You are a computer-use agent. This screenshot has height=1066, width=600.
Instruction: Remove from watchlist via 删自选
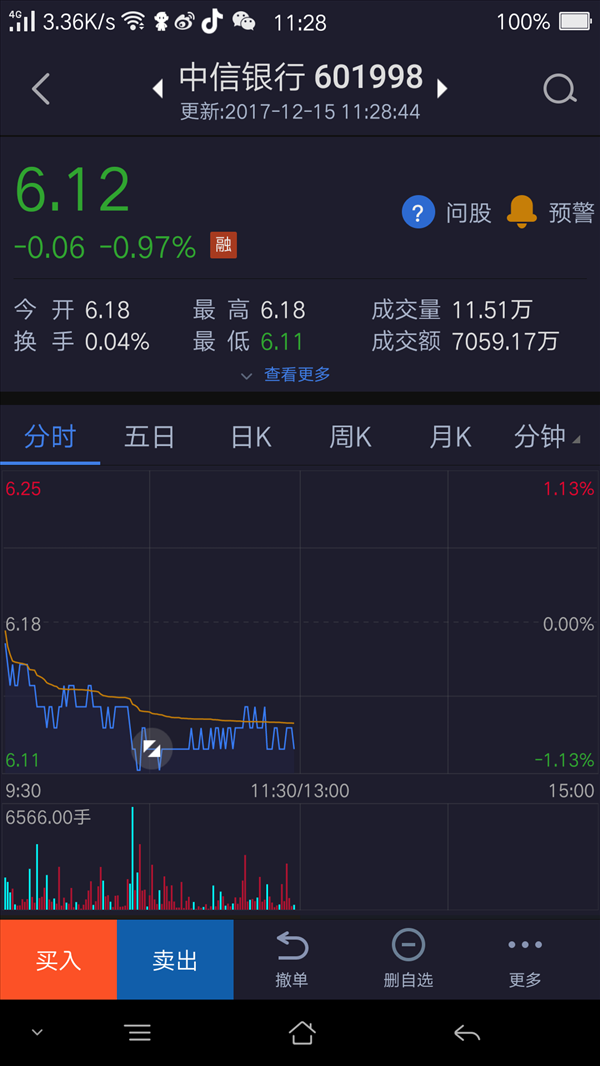pos(408,960)
